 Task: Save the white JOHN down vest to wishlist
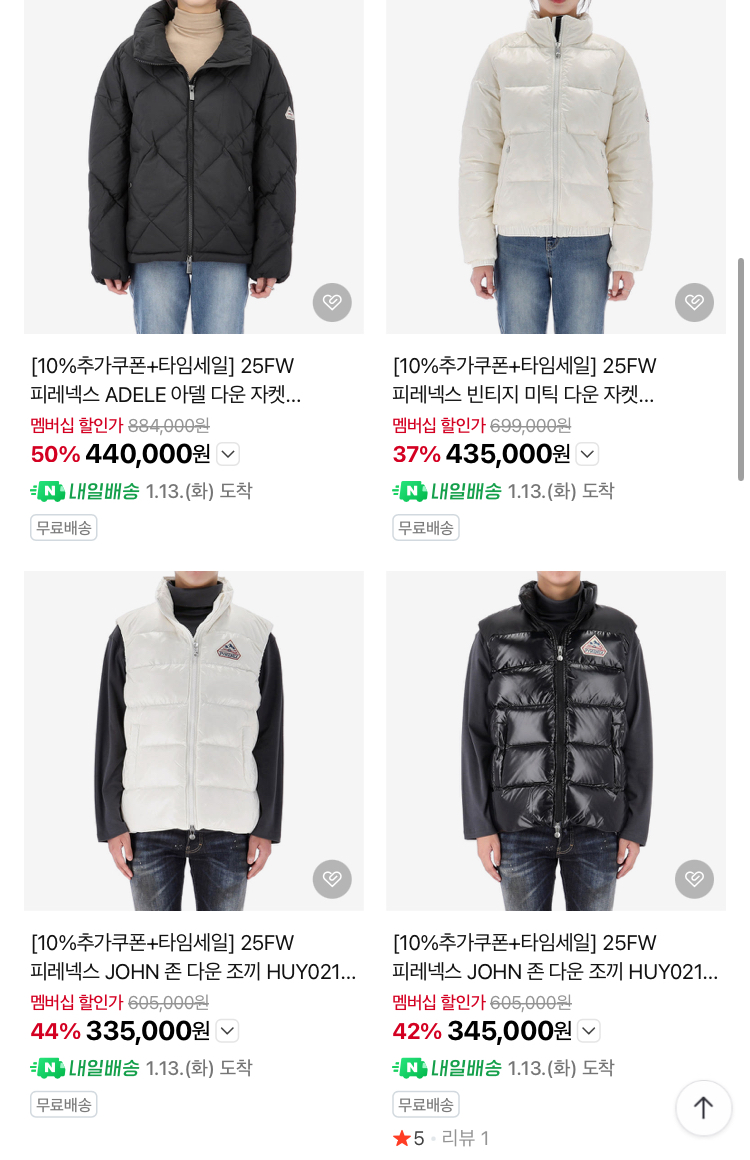[332, 879]
